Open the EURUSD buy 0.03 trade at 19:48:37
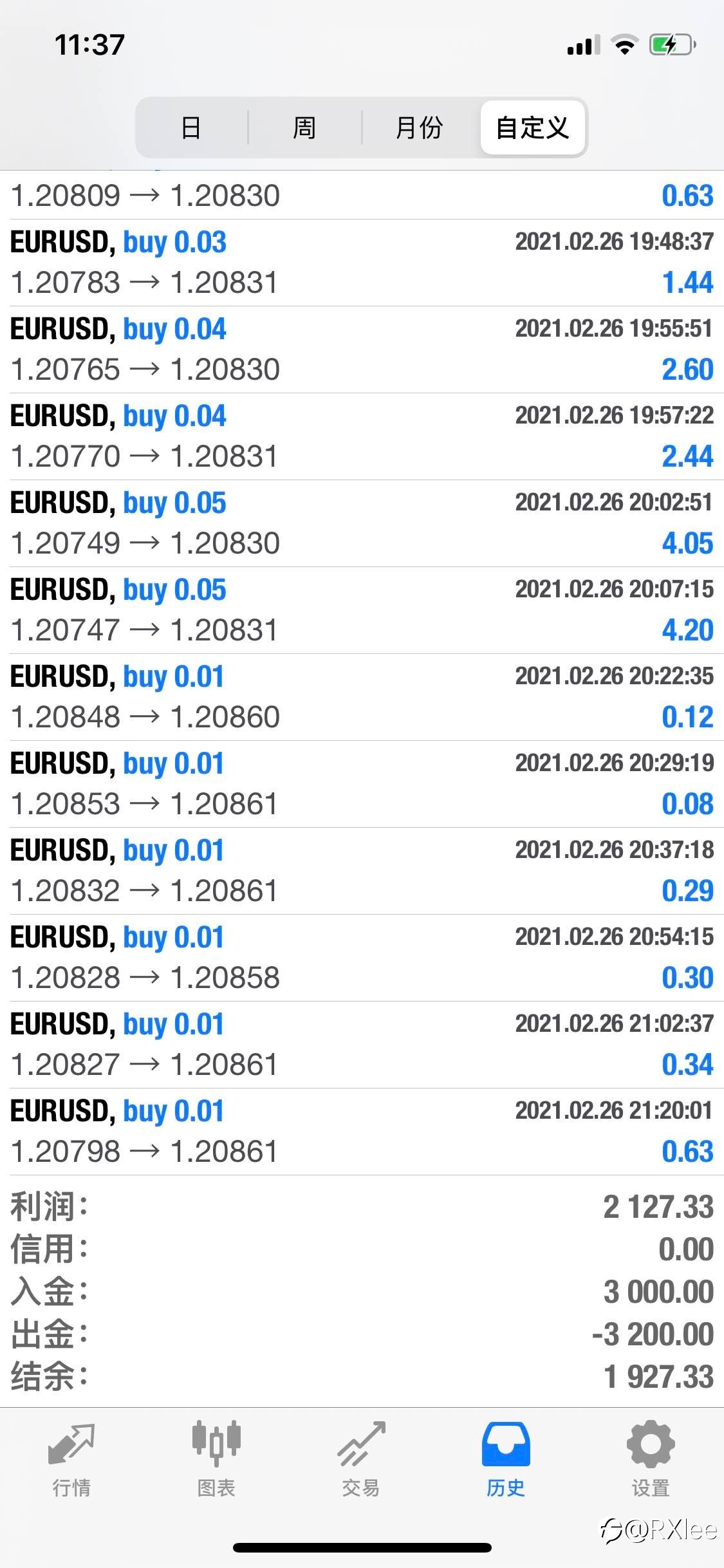This screenshot has width=724, height=1568. pyautogui.click(x=362, y=263)
